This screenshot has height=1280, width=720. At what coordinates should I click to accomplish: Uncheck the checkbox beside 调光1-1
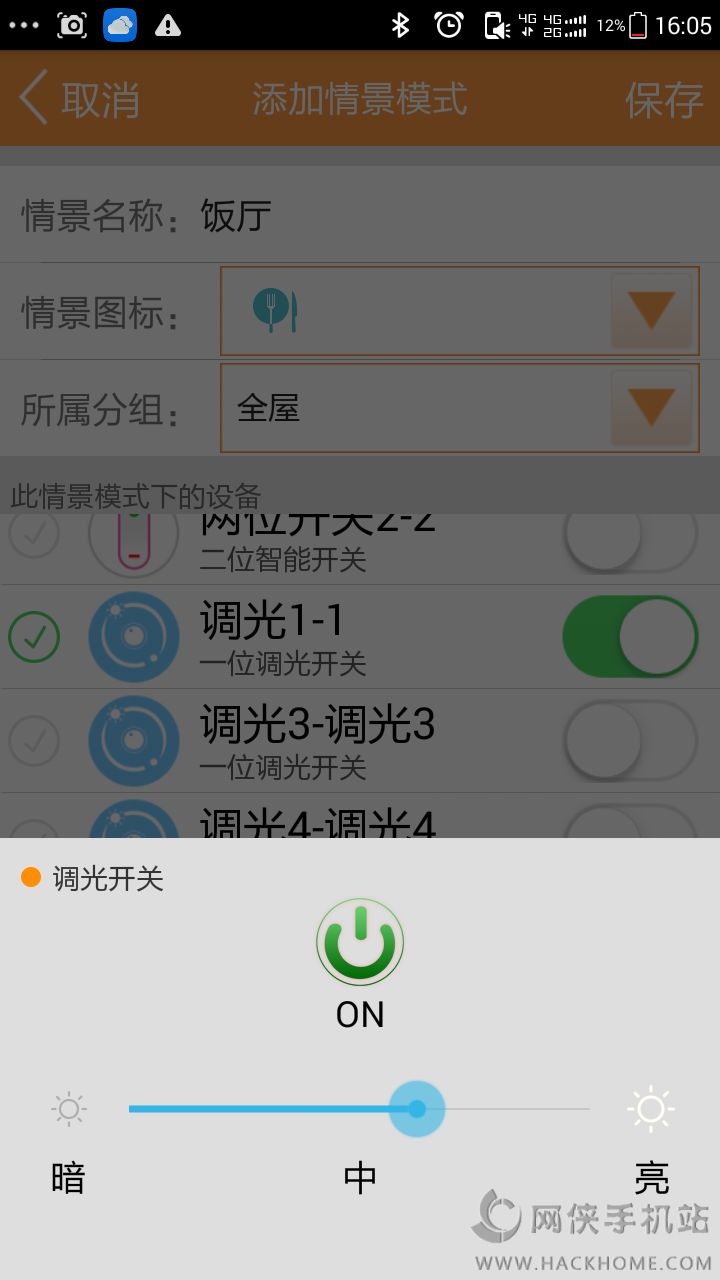pyautogui.click(x=34, y=637)
